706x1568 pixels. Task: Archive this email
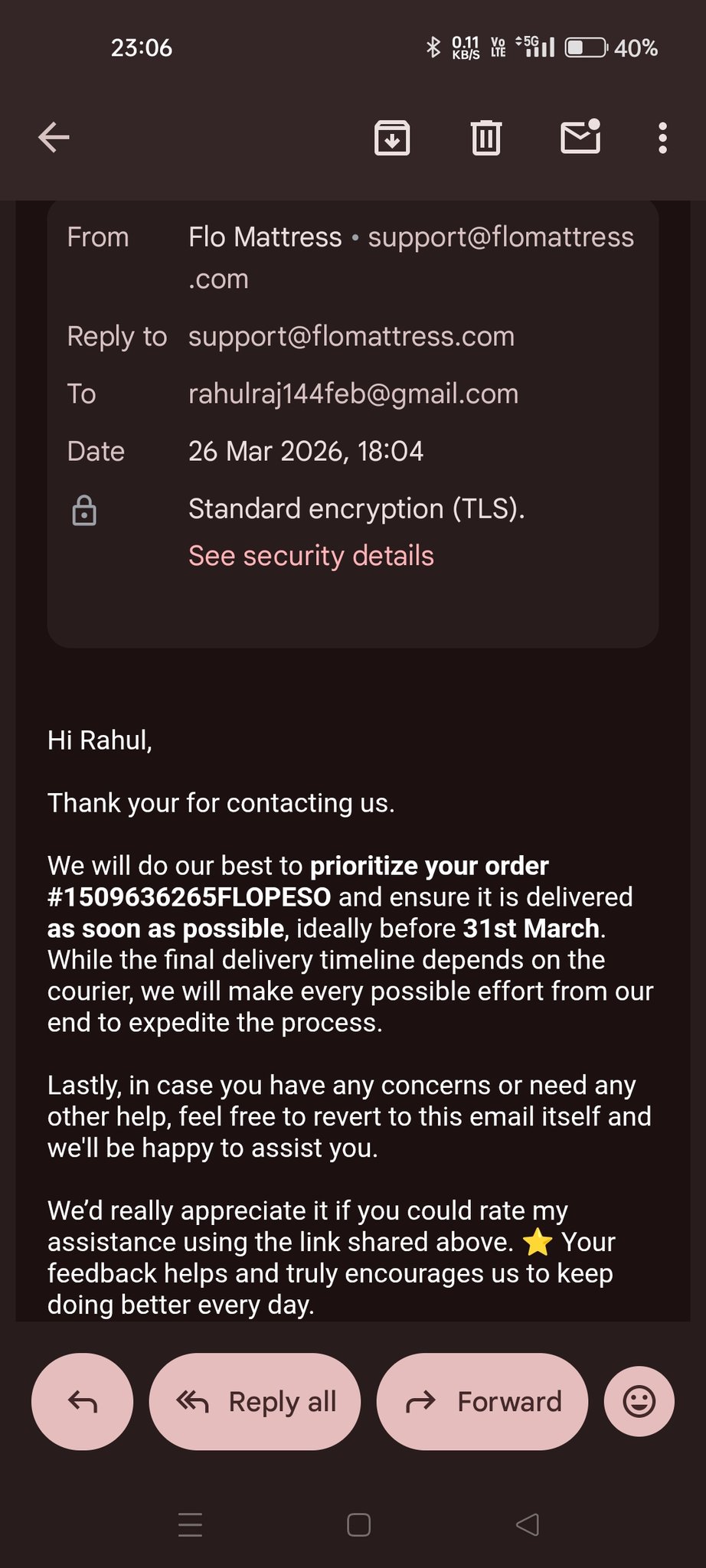click(392, 138)
